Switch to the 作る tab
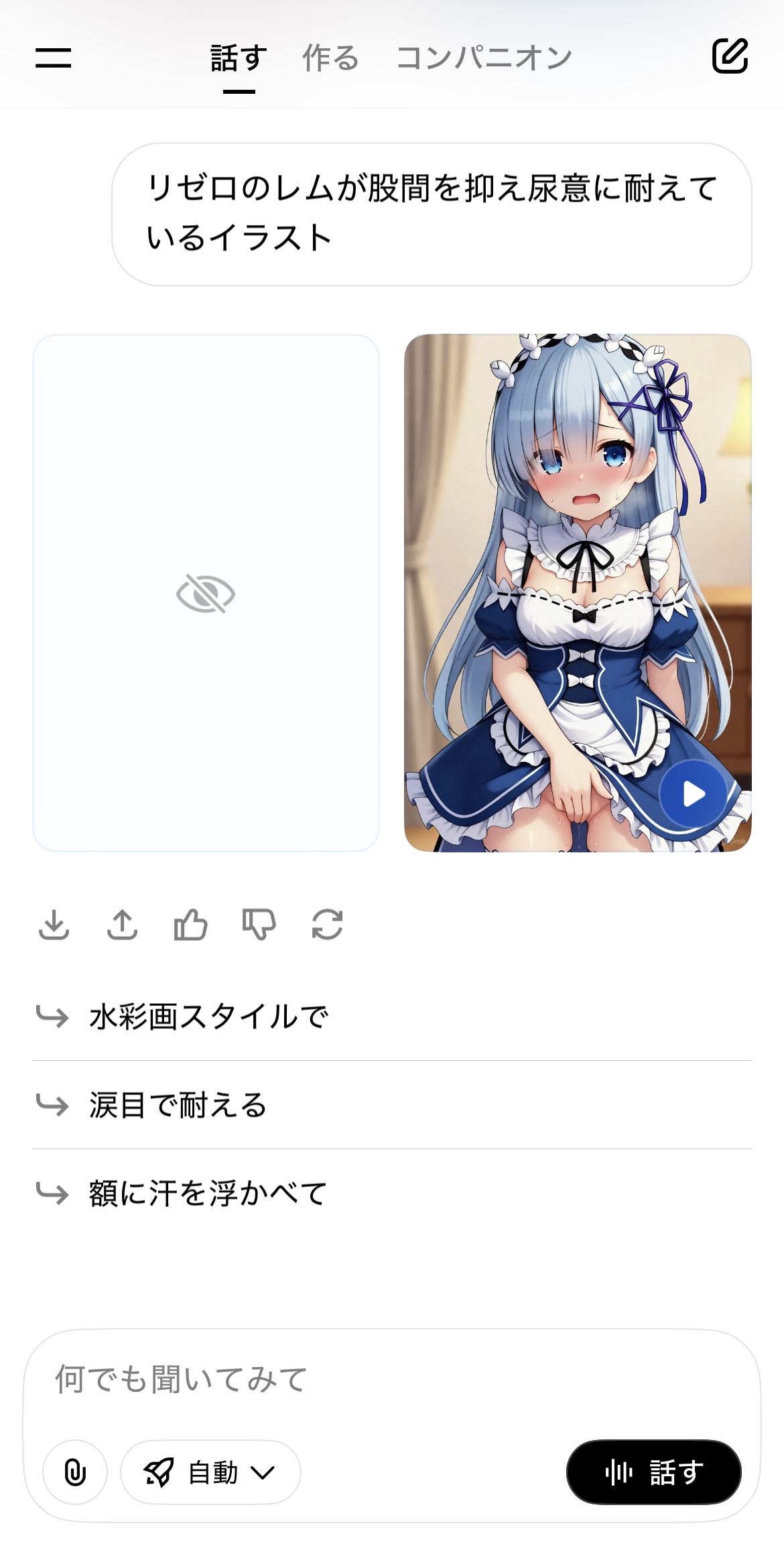Screen dimensions: 784x1556 330,58
